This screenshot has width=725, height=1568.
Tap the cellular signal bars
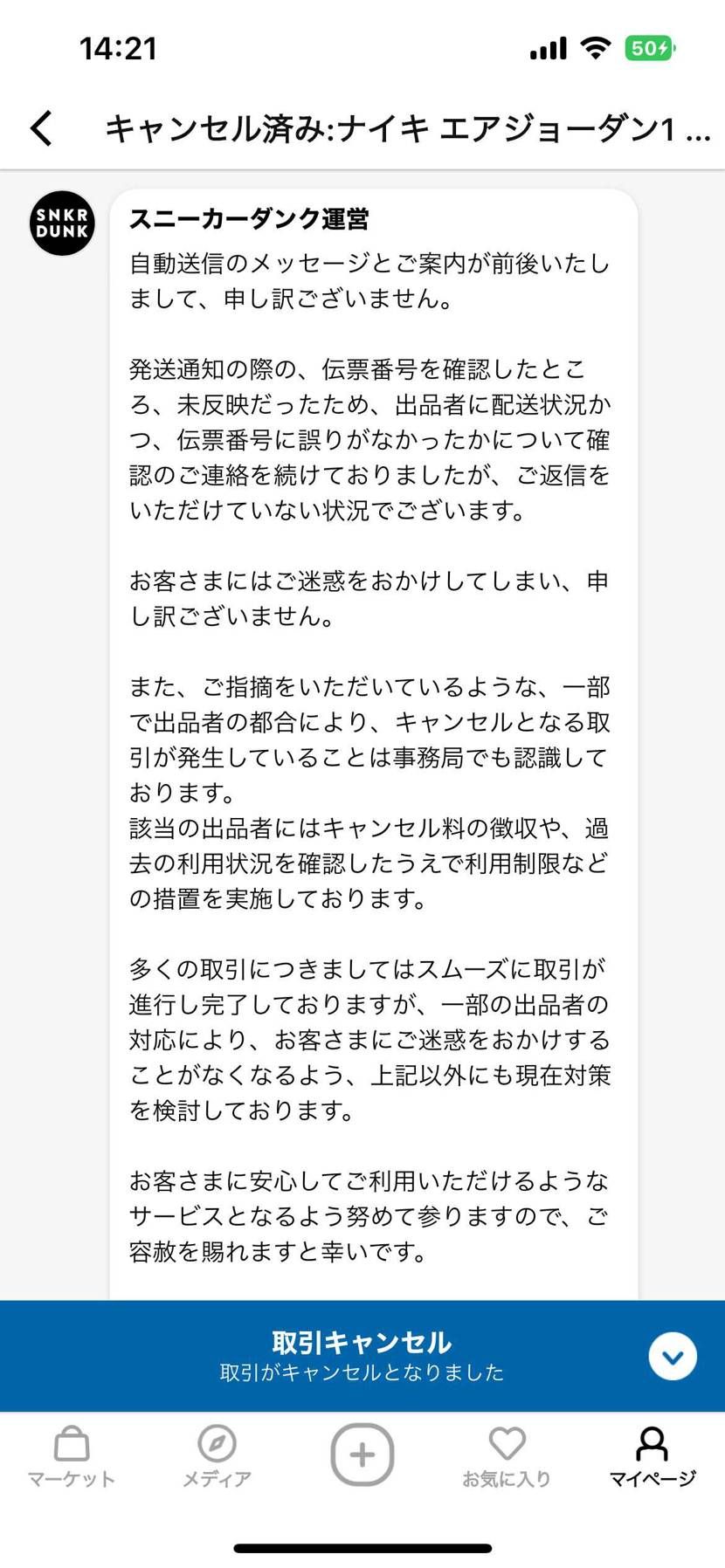pos(547,50)
